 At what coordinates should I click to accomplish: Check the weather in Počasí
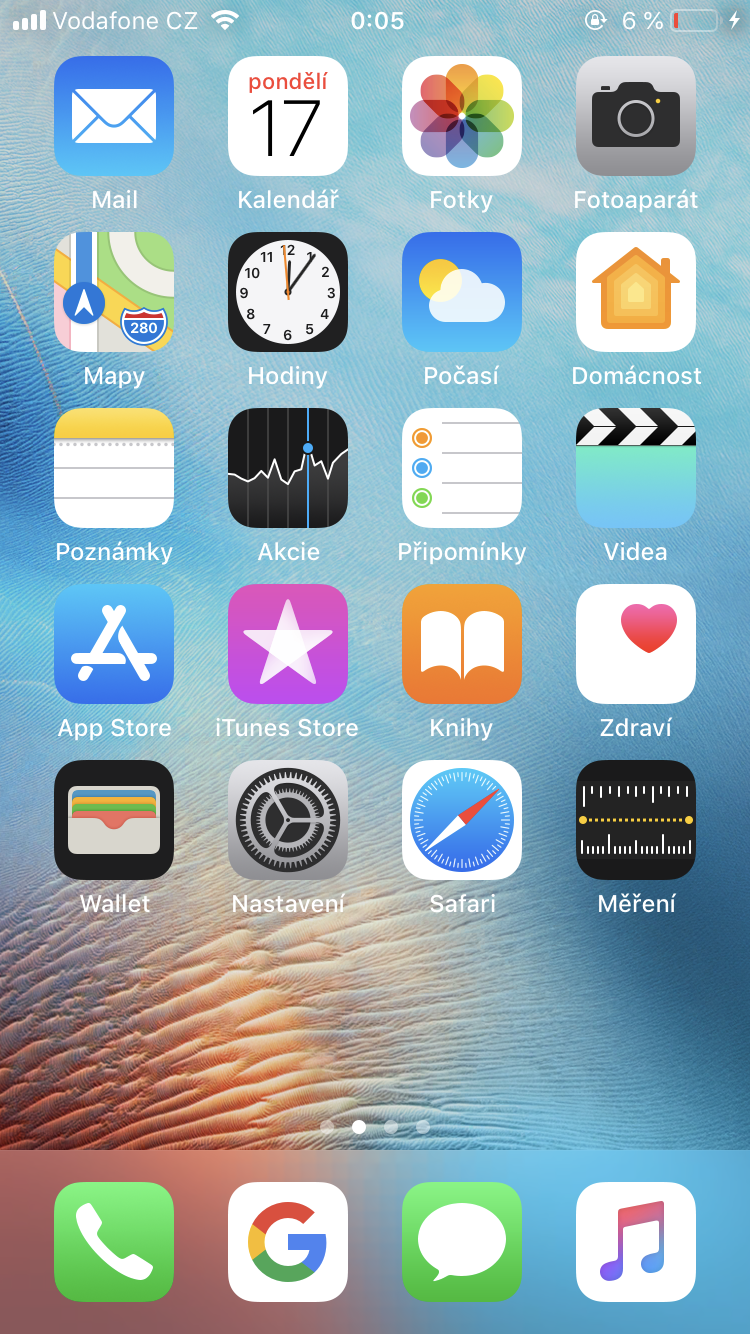[x=462, y=292]
